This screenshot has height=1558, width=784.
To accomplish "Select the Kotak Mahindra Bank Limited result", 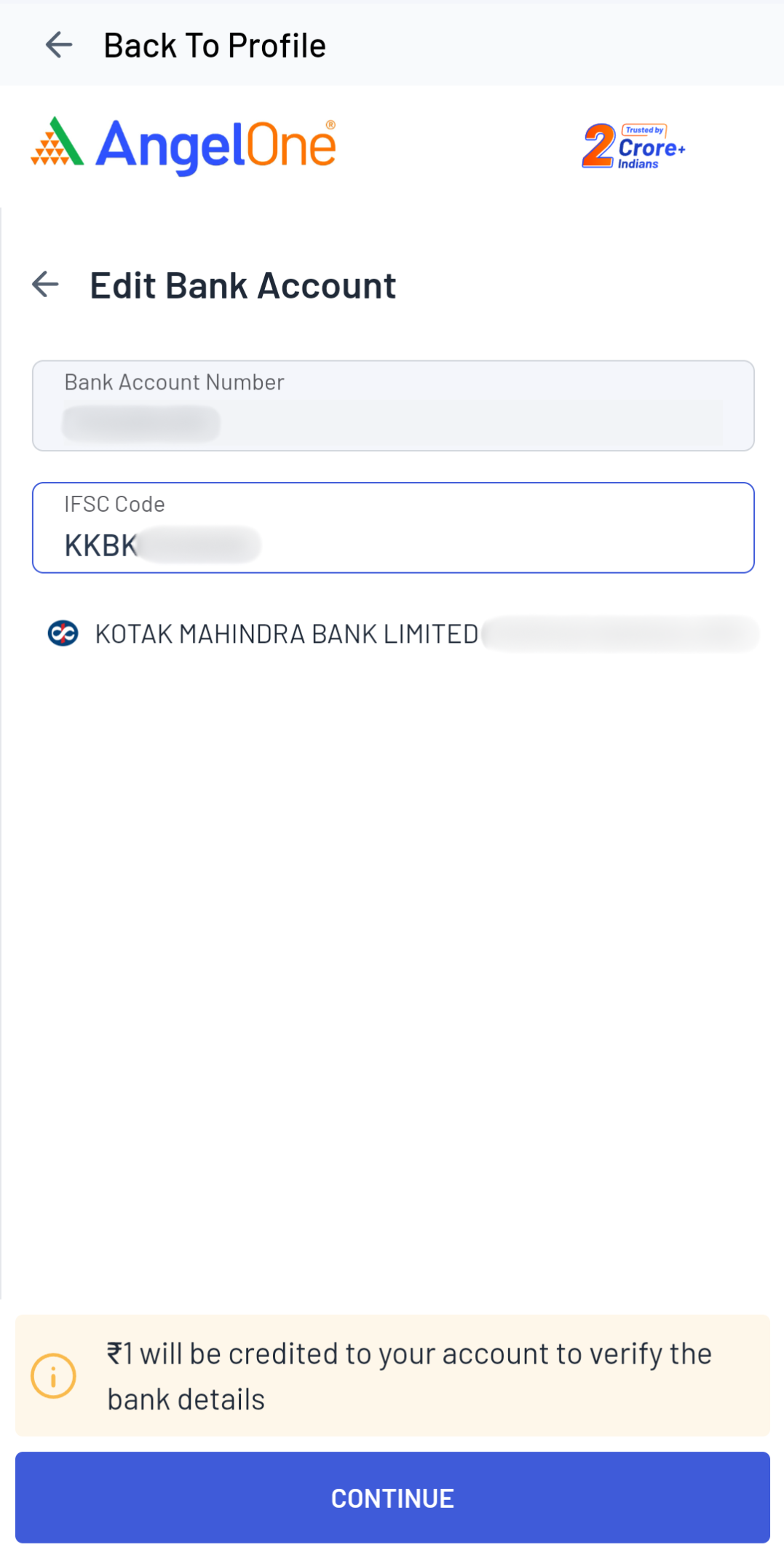I will click(x=286, y=634).
